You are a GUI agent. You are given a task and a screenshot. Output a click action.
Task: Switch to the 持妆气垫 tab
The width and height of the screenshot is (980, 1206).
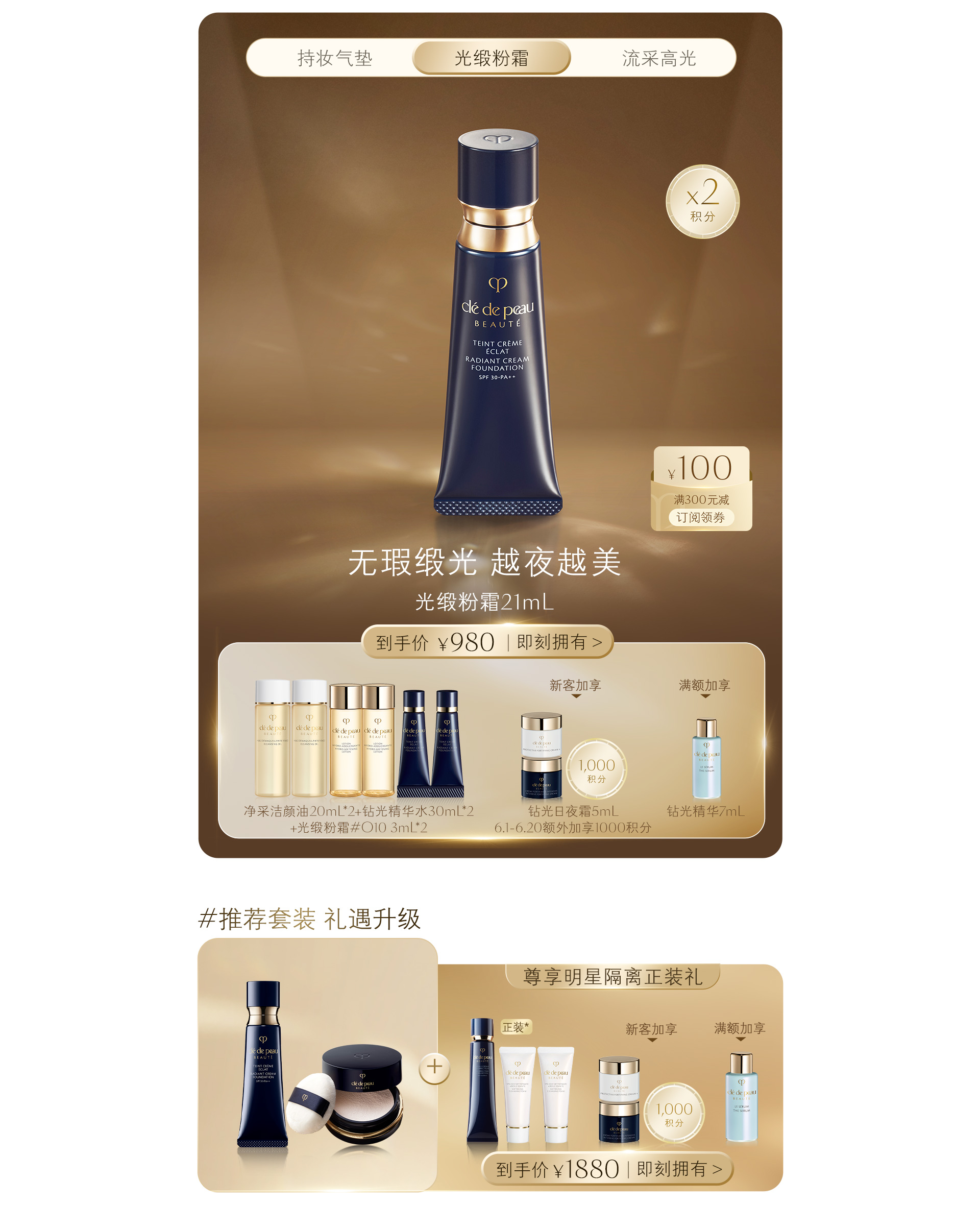(x=334, y=58)
